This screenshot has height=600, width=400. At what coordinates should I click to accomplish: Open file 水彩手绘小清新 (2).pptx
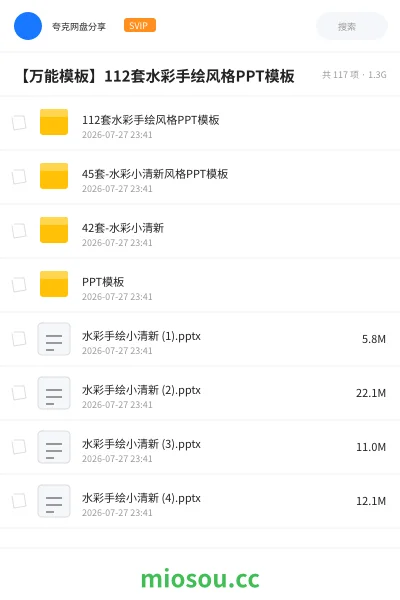(x=200, y=393)
